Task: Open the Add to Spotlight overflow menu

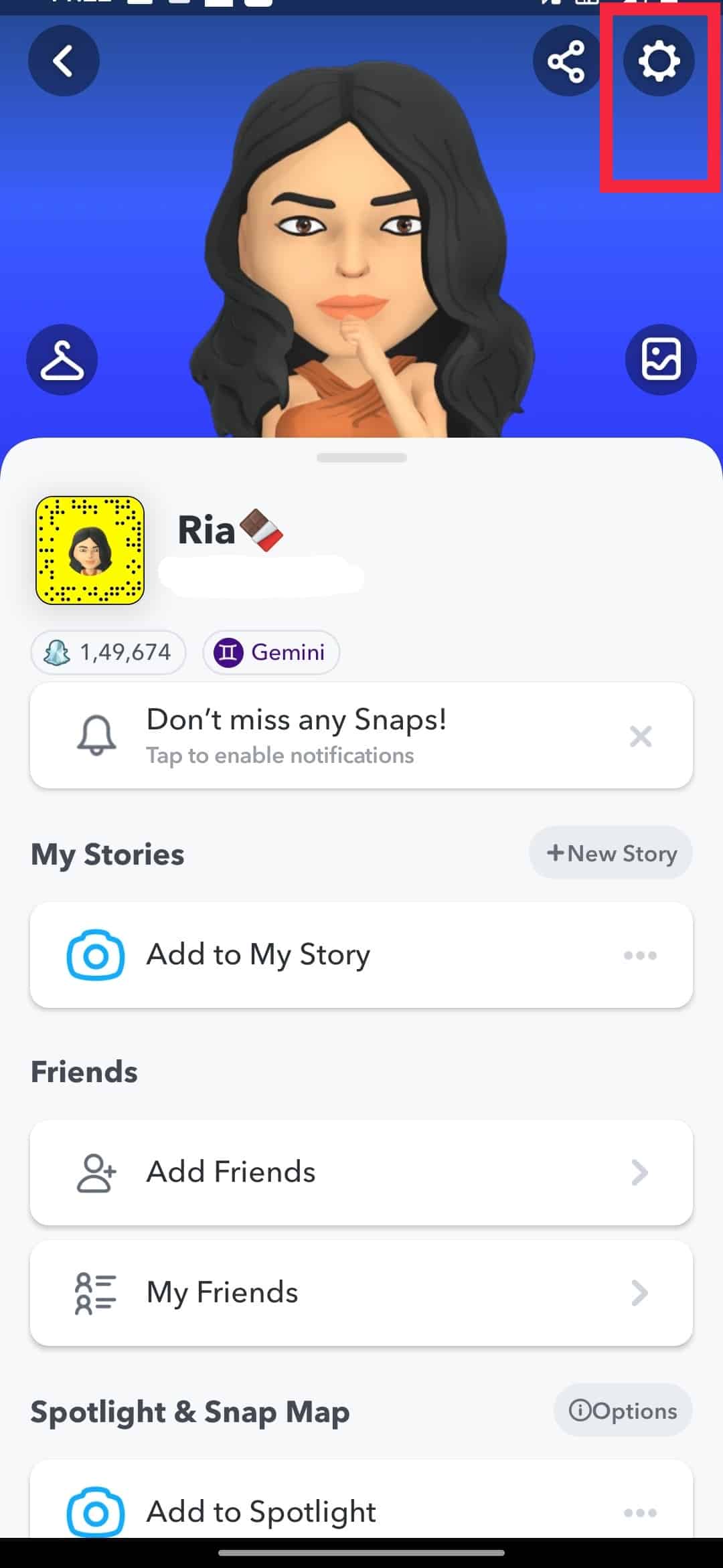Action: [x=641, y=1511]
